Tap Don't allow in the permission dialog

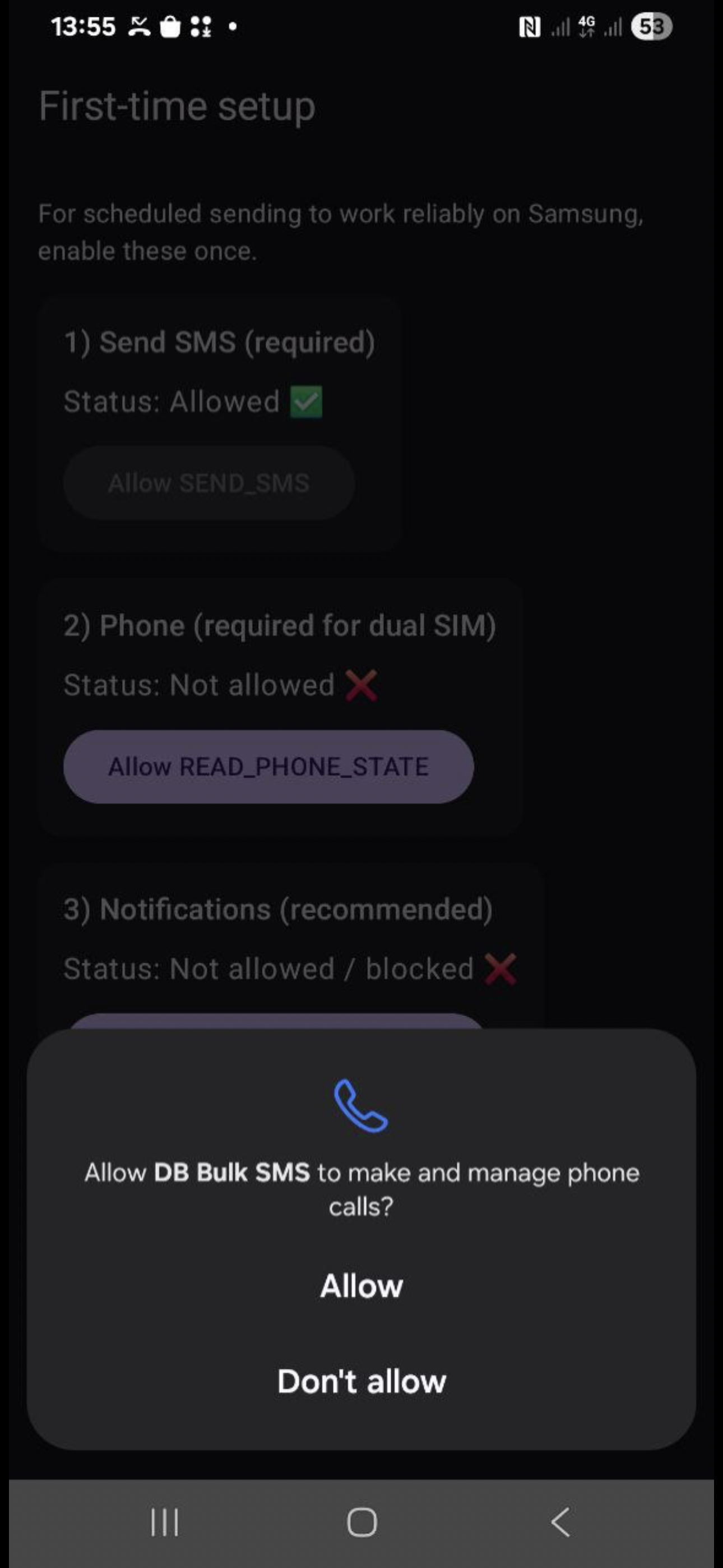coord(361,1382)
